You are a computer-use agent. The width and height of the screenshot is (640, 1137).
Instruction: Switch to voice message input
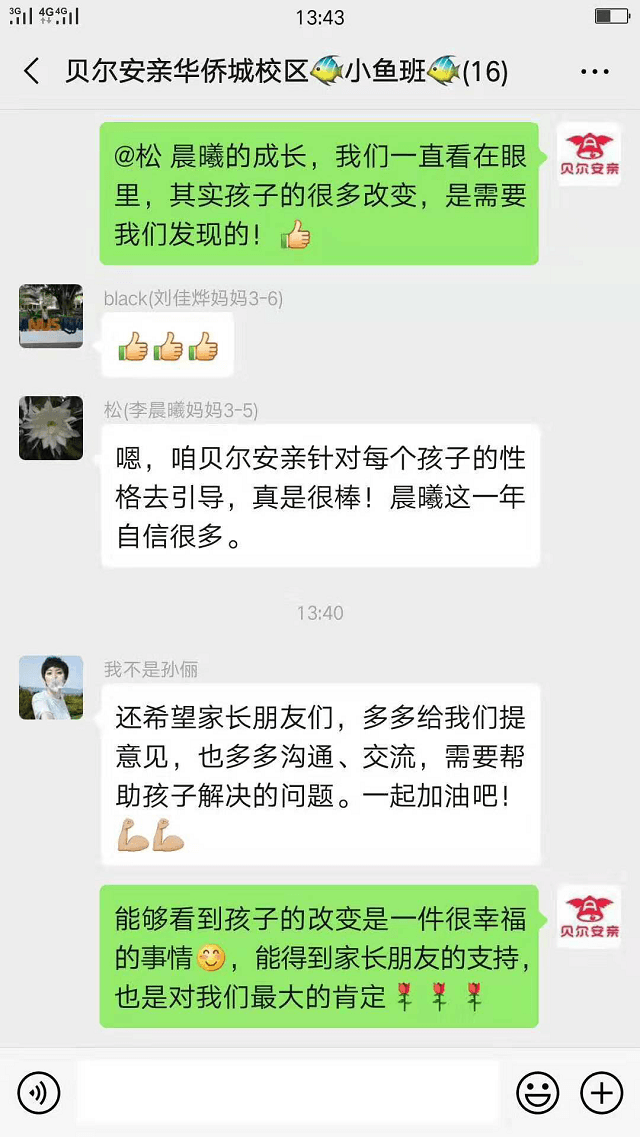tap(39, 1093)
